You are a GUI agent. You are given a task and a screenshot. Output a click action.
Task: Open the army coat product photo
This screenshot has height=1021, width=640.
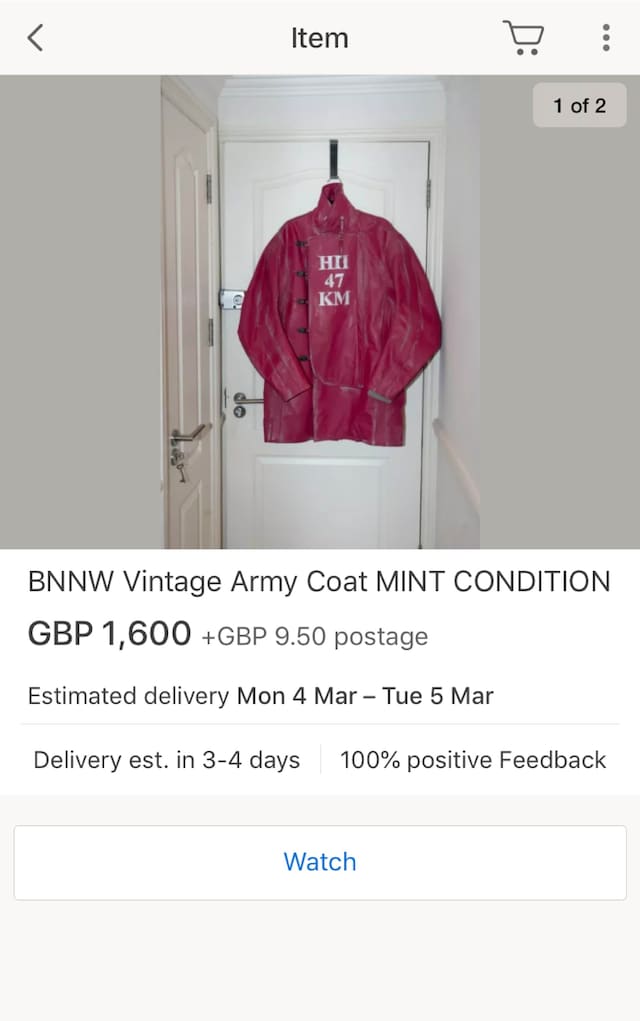[320, 312]
